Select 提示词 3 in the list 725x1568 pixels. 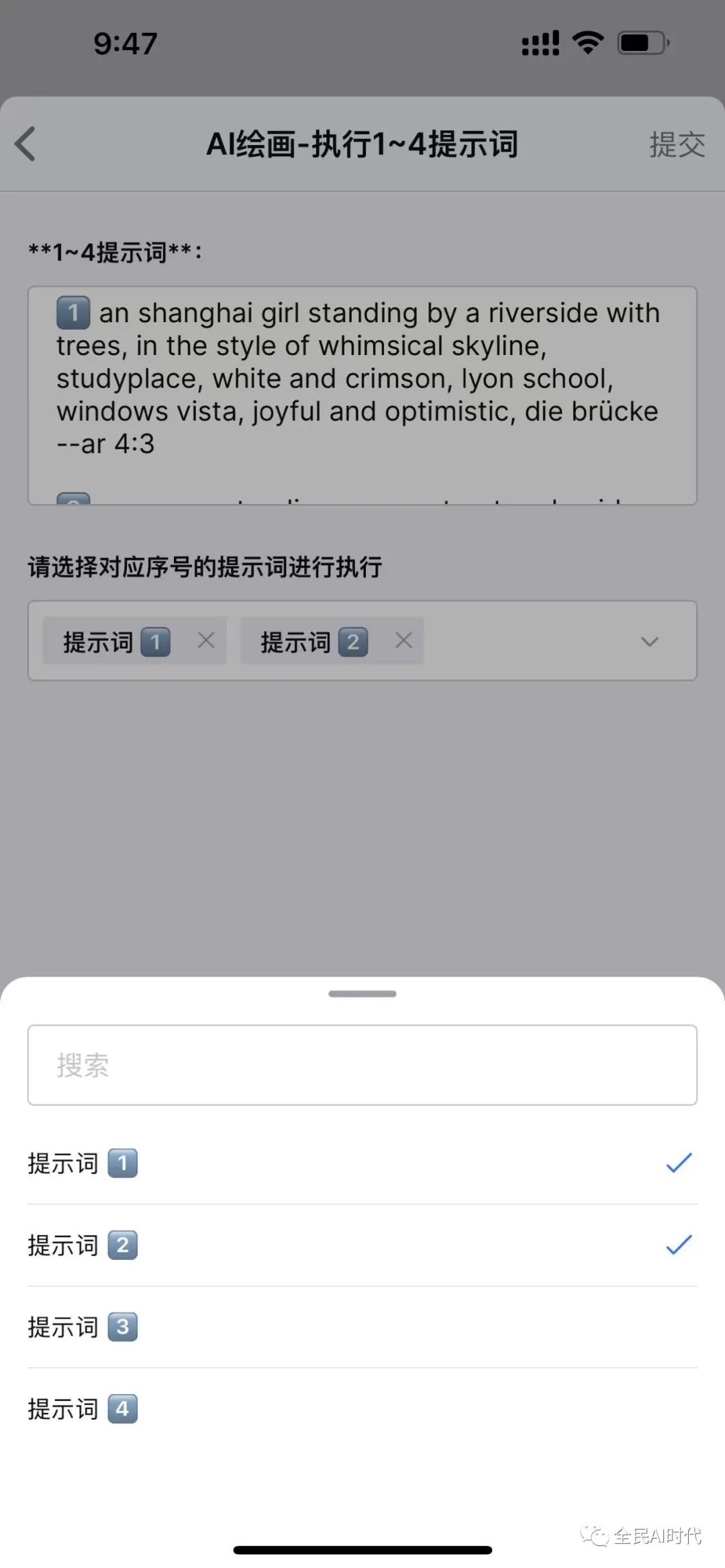pos(362,1327)
